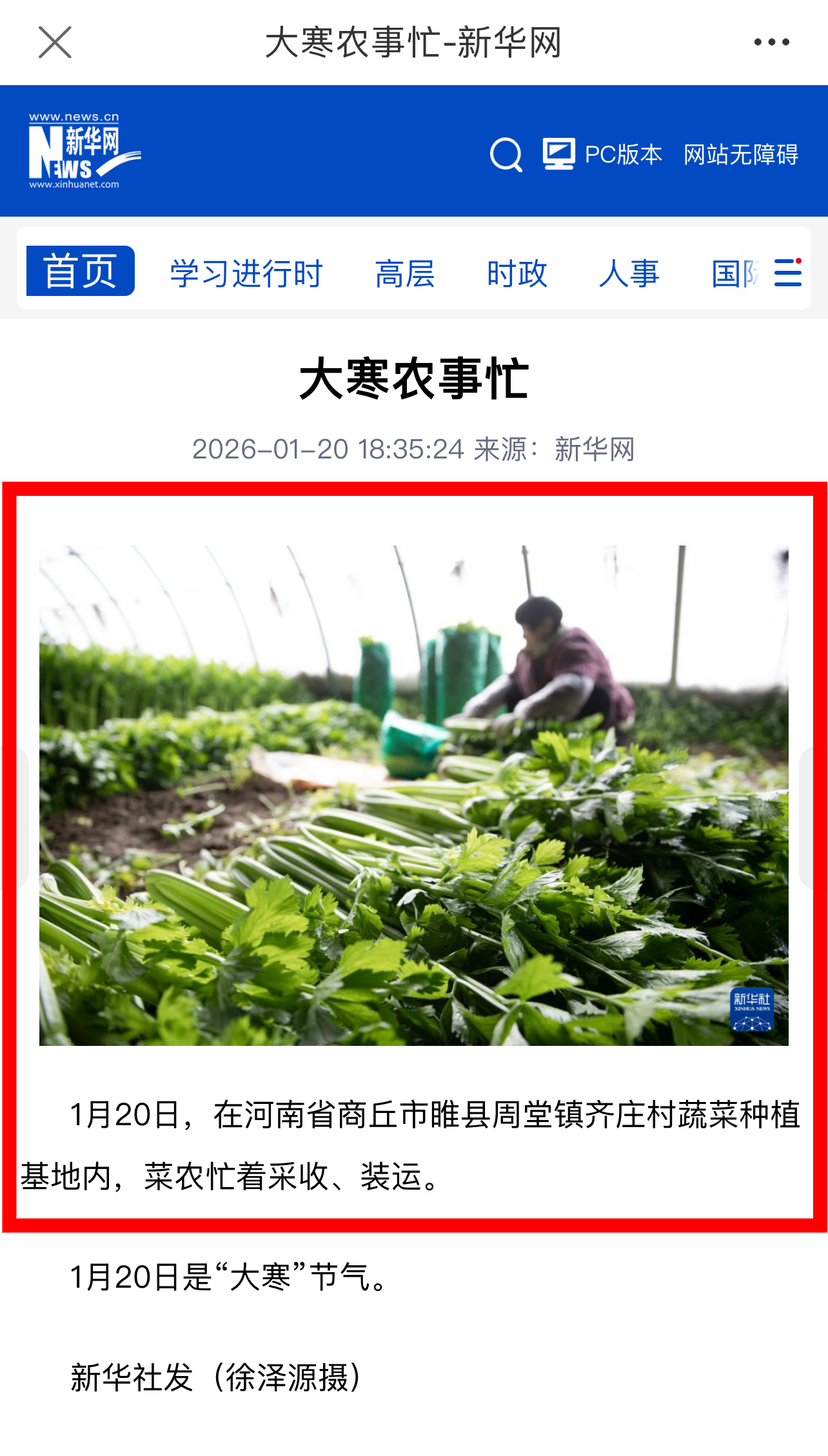Open 网站无障碍 accessibility mode
The image size is (828, 1456).
tap(741, 155)
